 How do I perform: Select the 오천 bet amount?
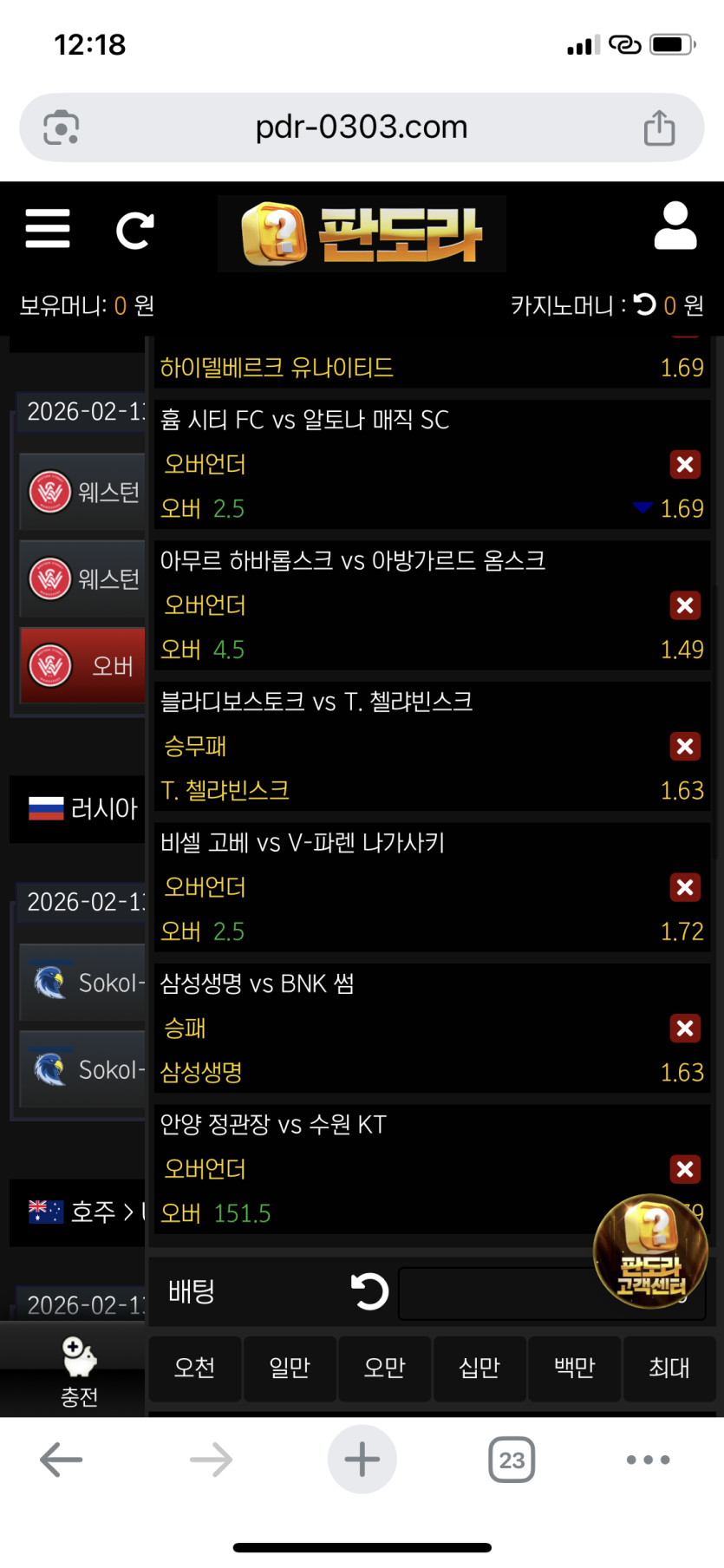[x=194, y=1368]
